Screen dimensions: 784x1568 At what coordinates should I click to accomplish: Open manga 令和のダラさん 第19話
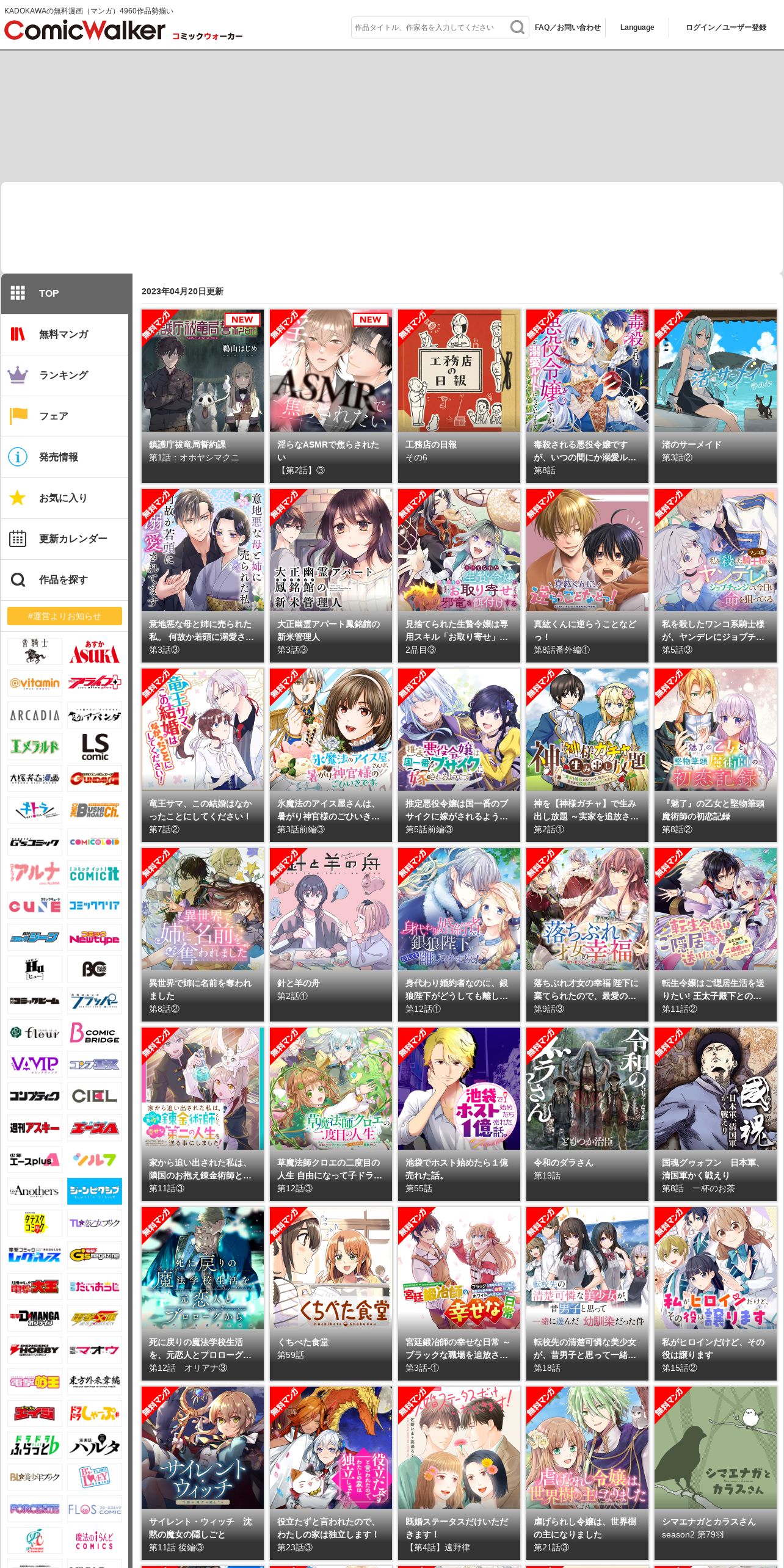point(587,1114)
